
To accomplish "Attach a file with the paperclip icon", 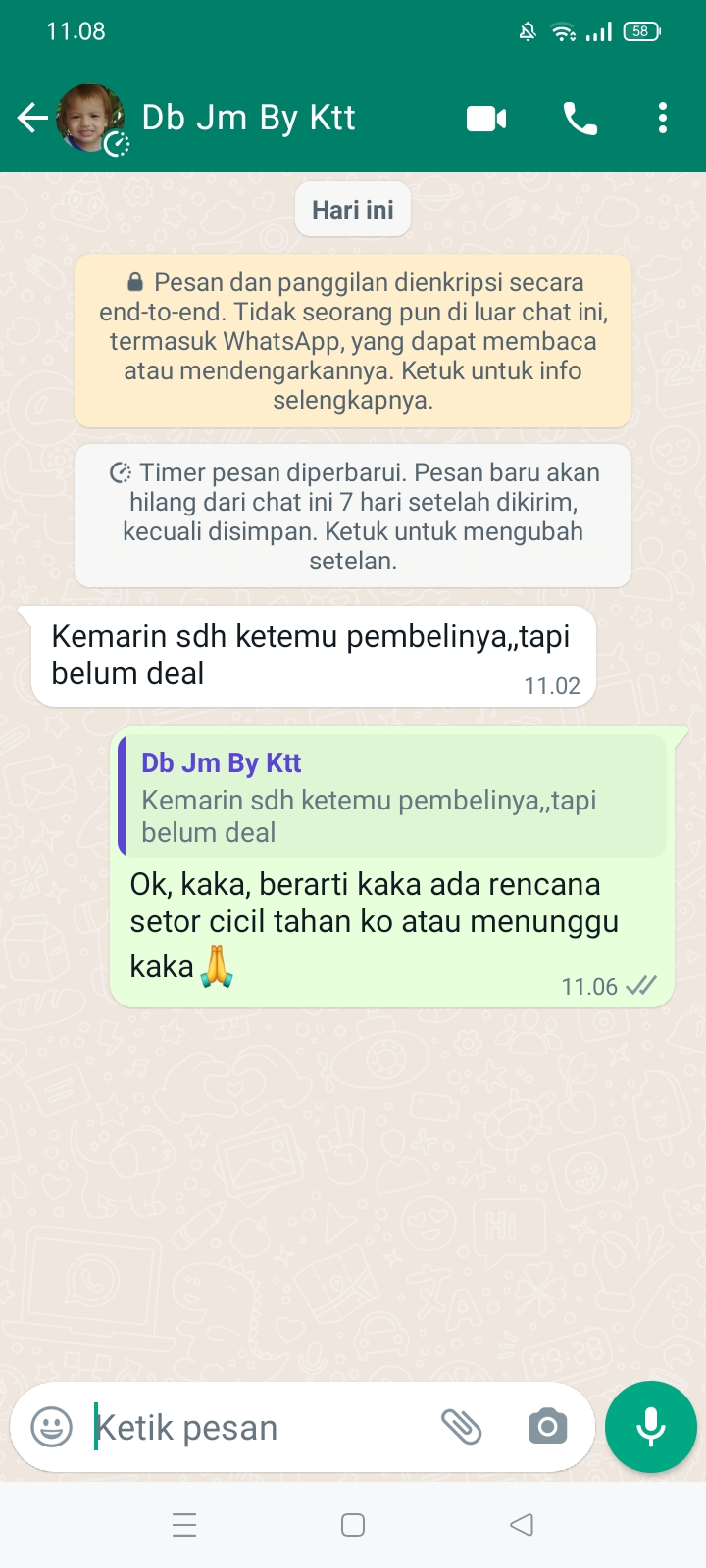I will click(461, 1427).
